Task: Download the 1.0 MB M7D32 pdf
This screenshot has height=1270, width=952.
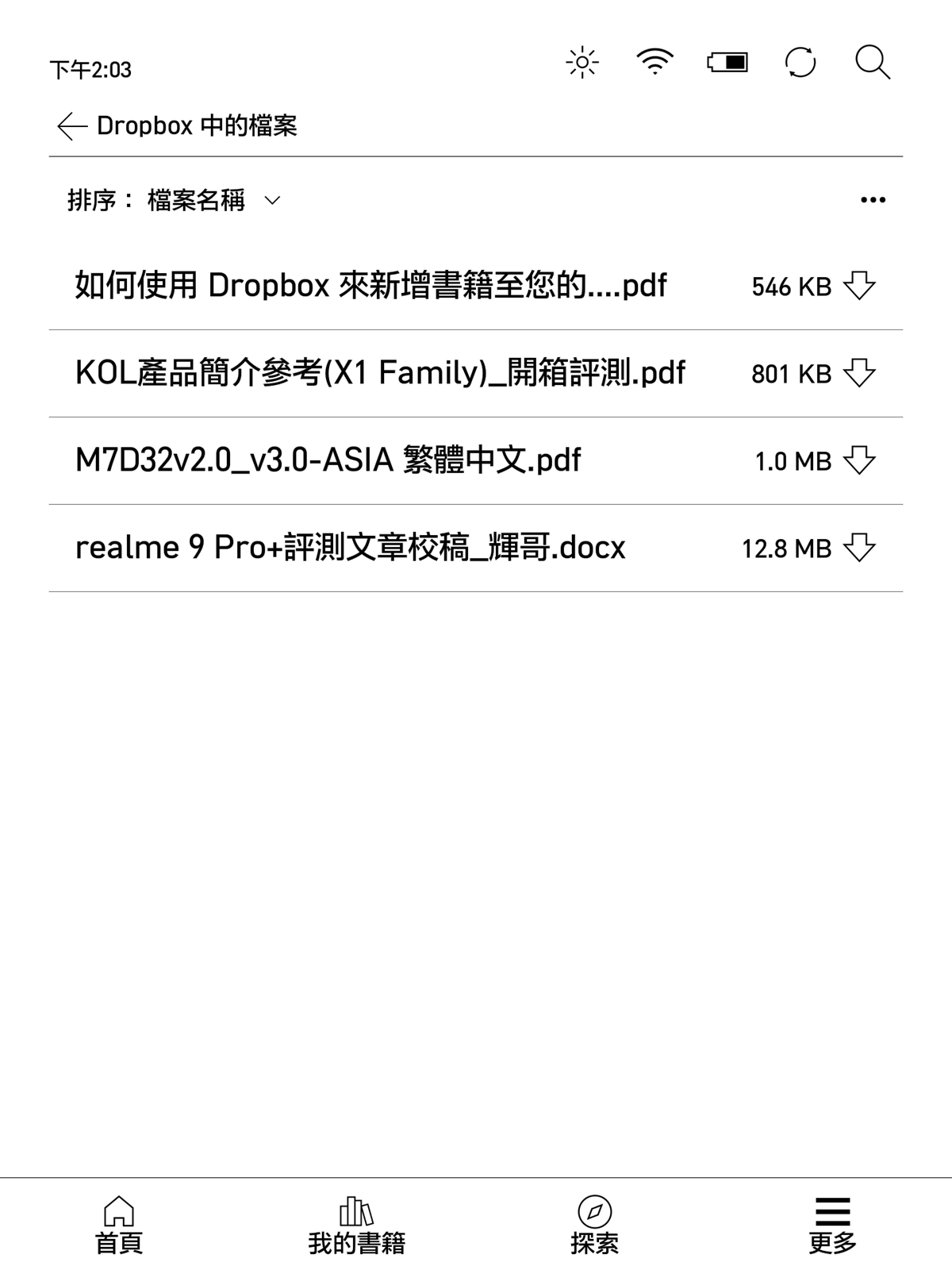Action: tap(859, 460)
